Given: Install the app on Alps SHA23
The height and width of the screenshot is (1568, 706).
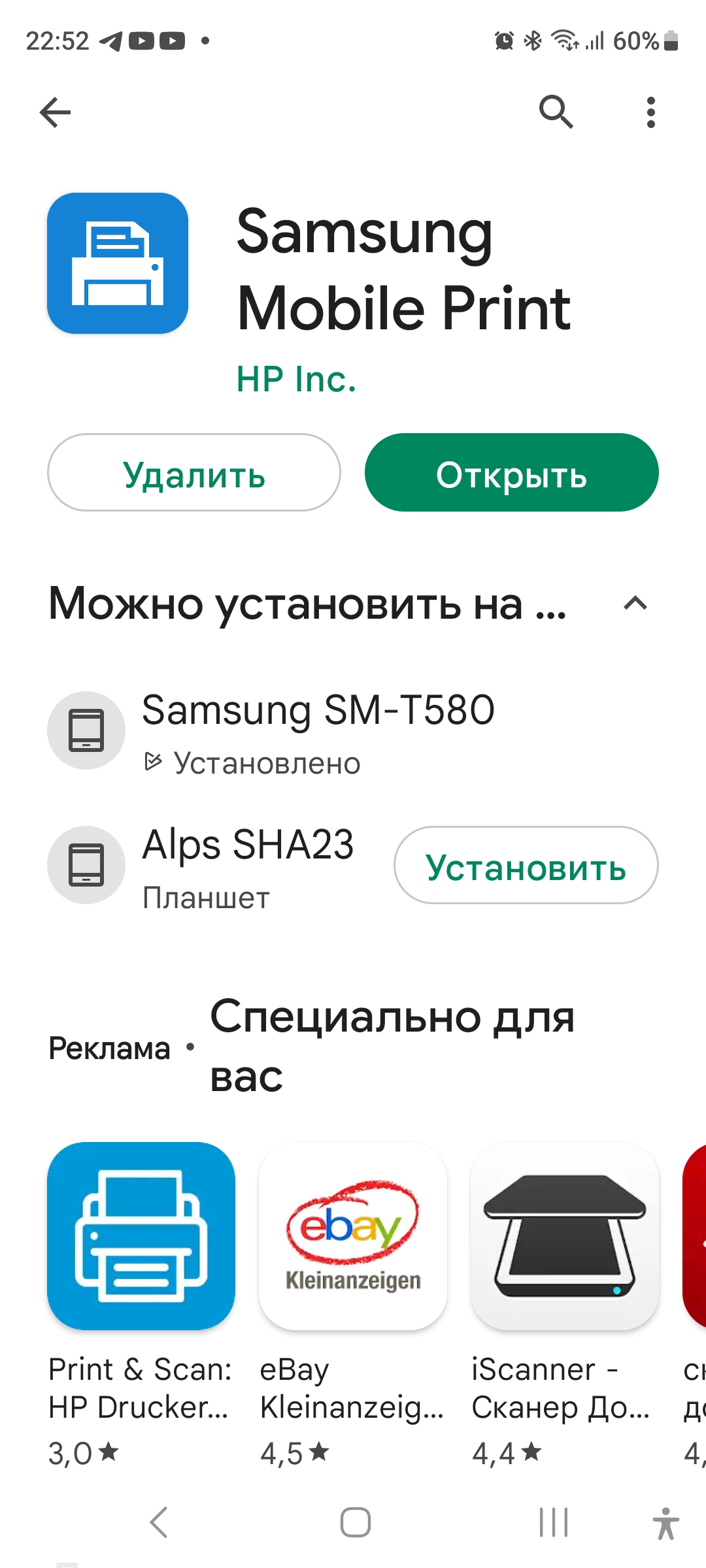Looking at the screenshot, I should pyautogui.click(x=526, y=866).
